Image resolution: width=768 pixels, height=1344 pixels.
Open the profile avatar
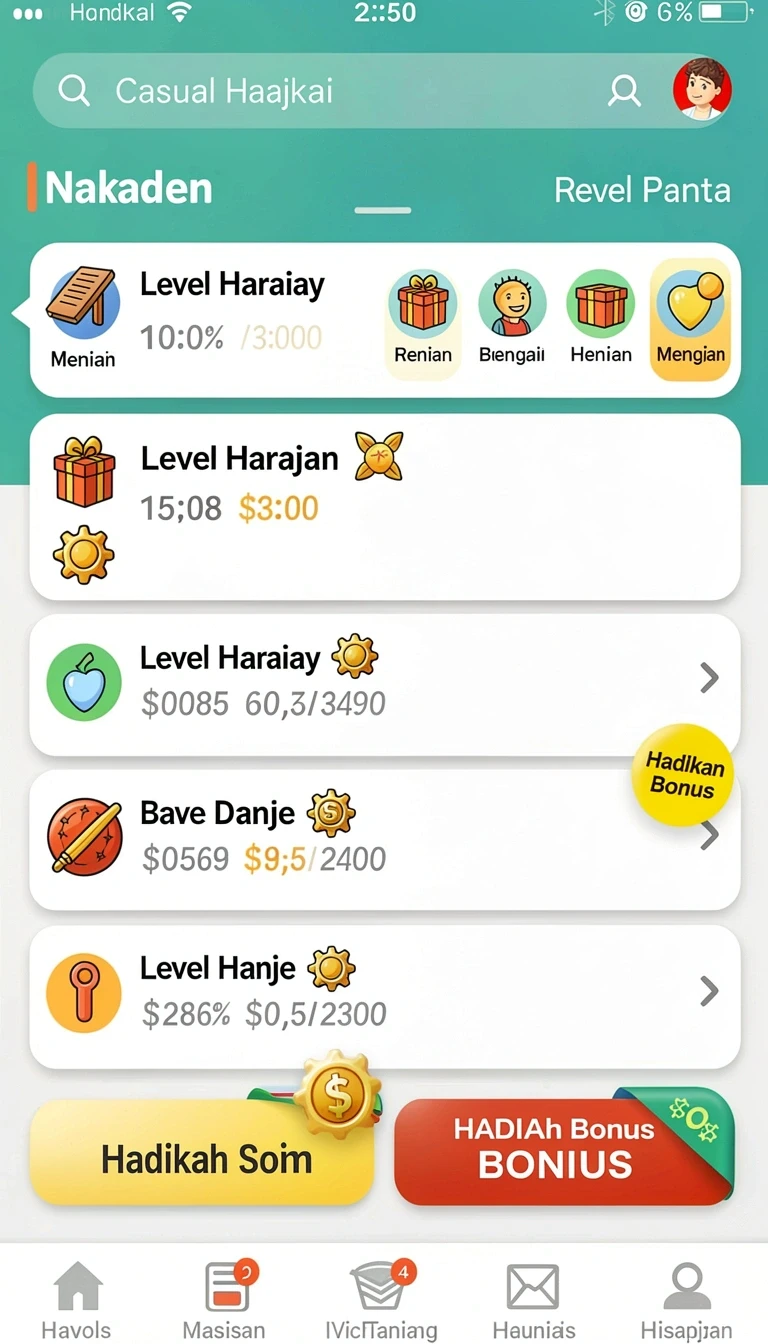click(702, 90)
